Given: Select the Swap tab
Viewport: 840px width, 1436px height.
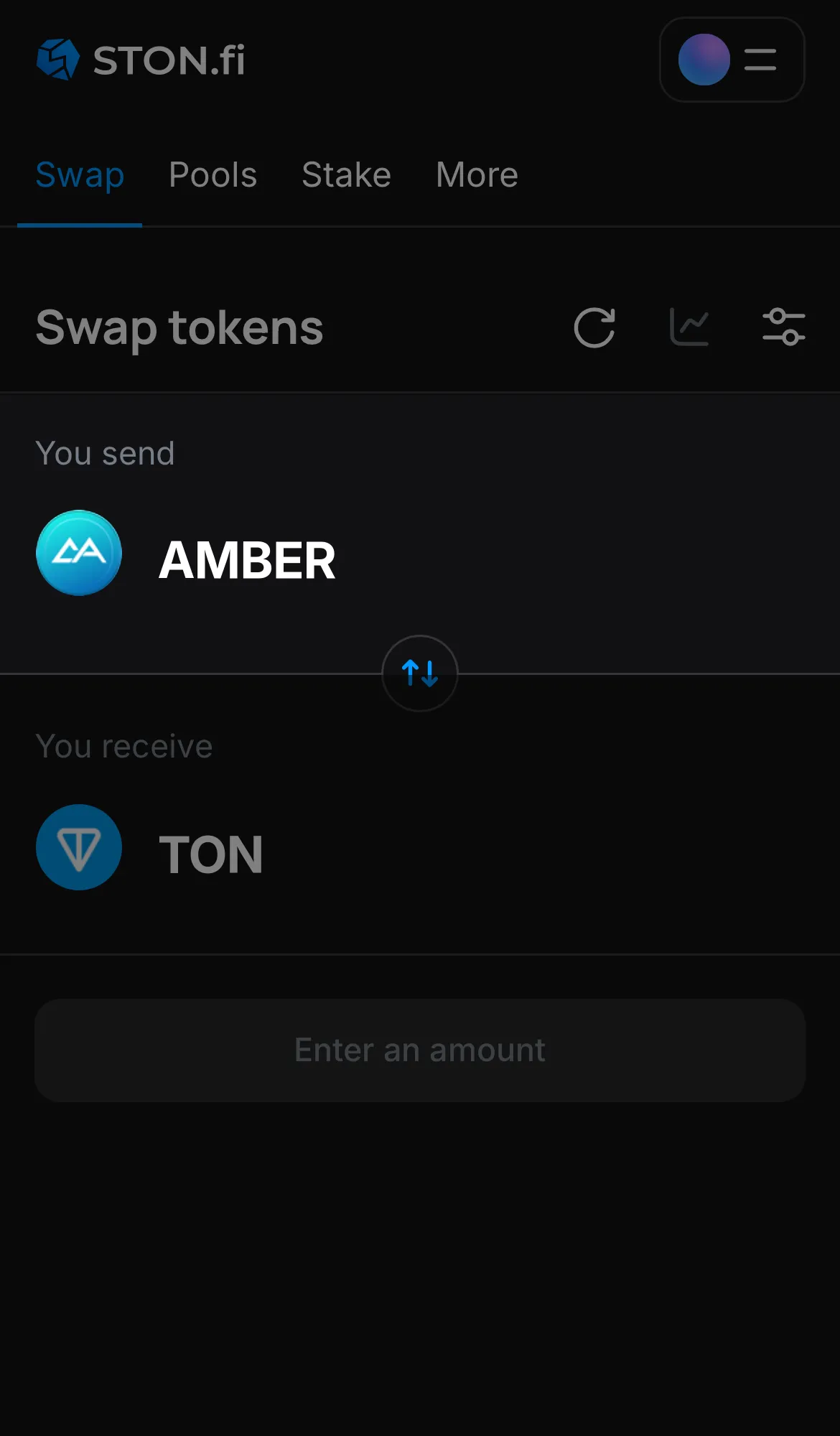Looking at the screenshot, I should (80, 174).
